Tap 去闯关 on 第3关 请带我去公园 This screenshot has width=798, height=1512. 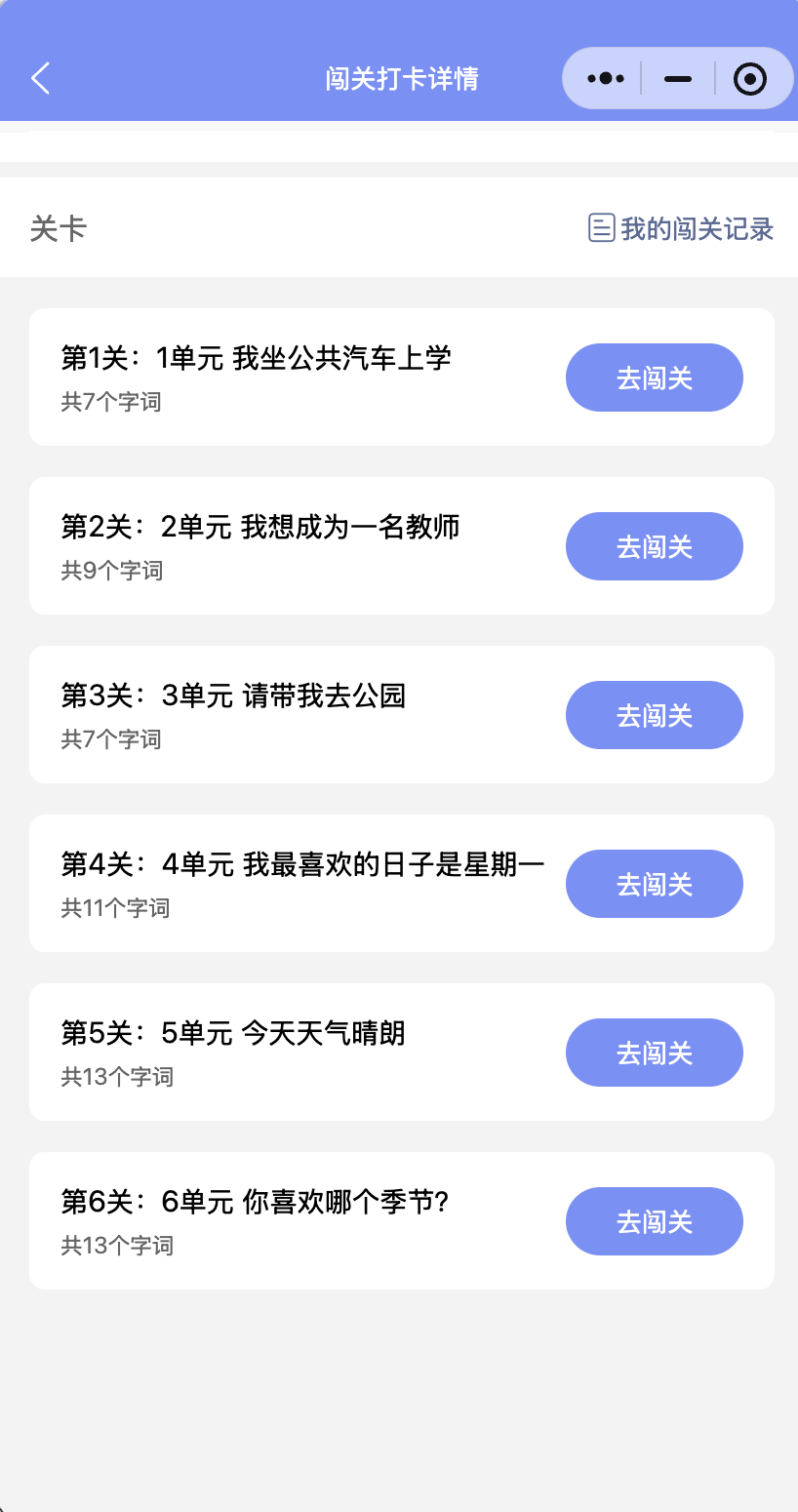tap(655, 715)
